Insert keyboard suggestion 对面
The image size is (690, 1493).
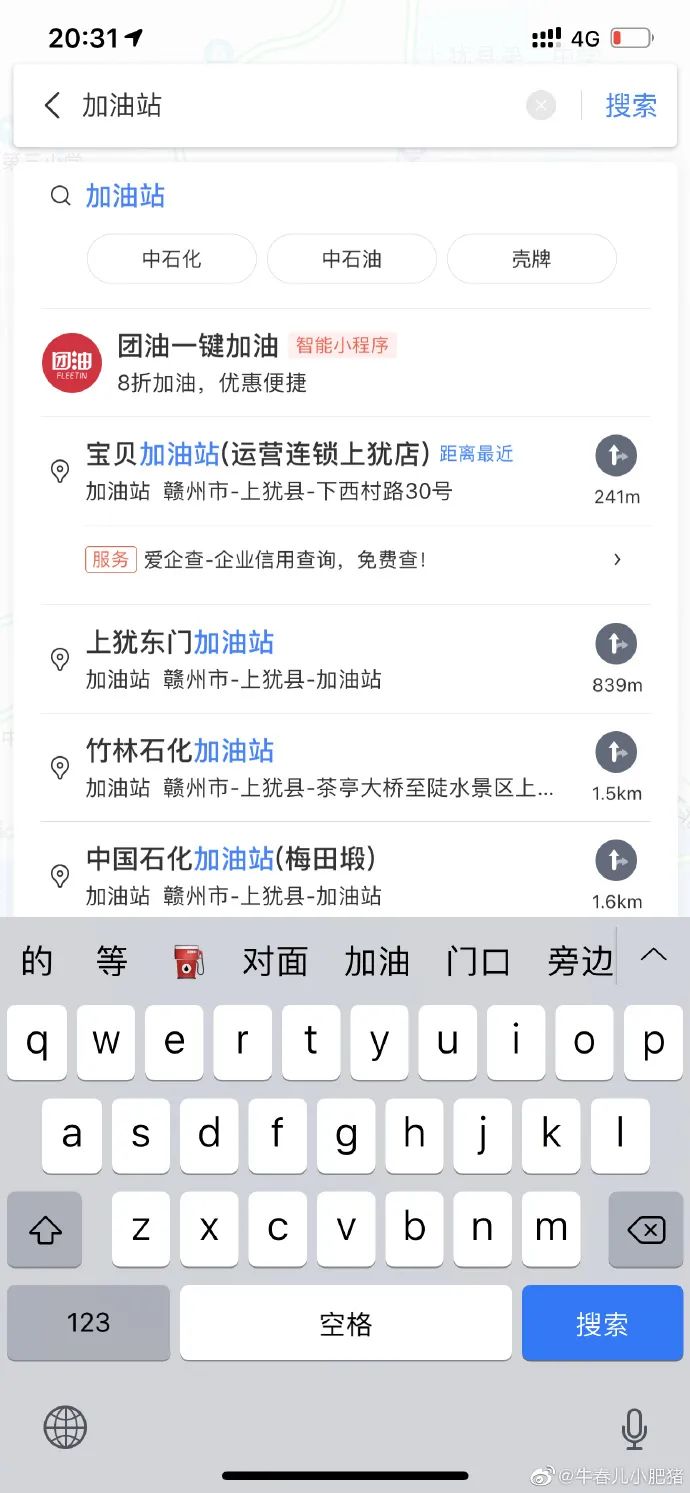275,962
